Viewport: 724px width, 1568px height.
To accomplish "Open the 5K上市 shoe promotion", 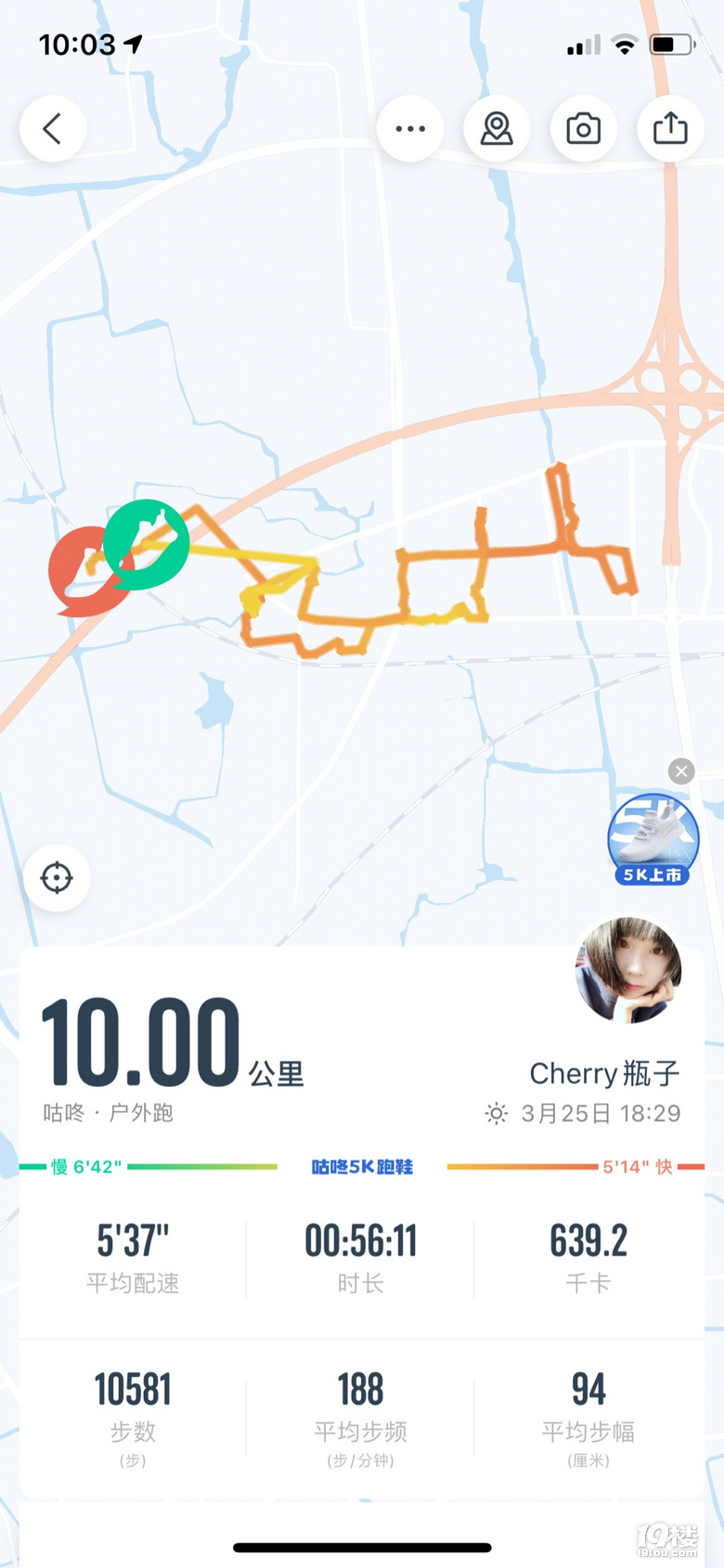I will [653, 840].
